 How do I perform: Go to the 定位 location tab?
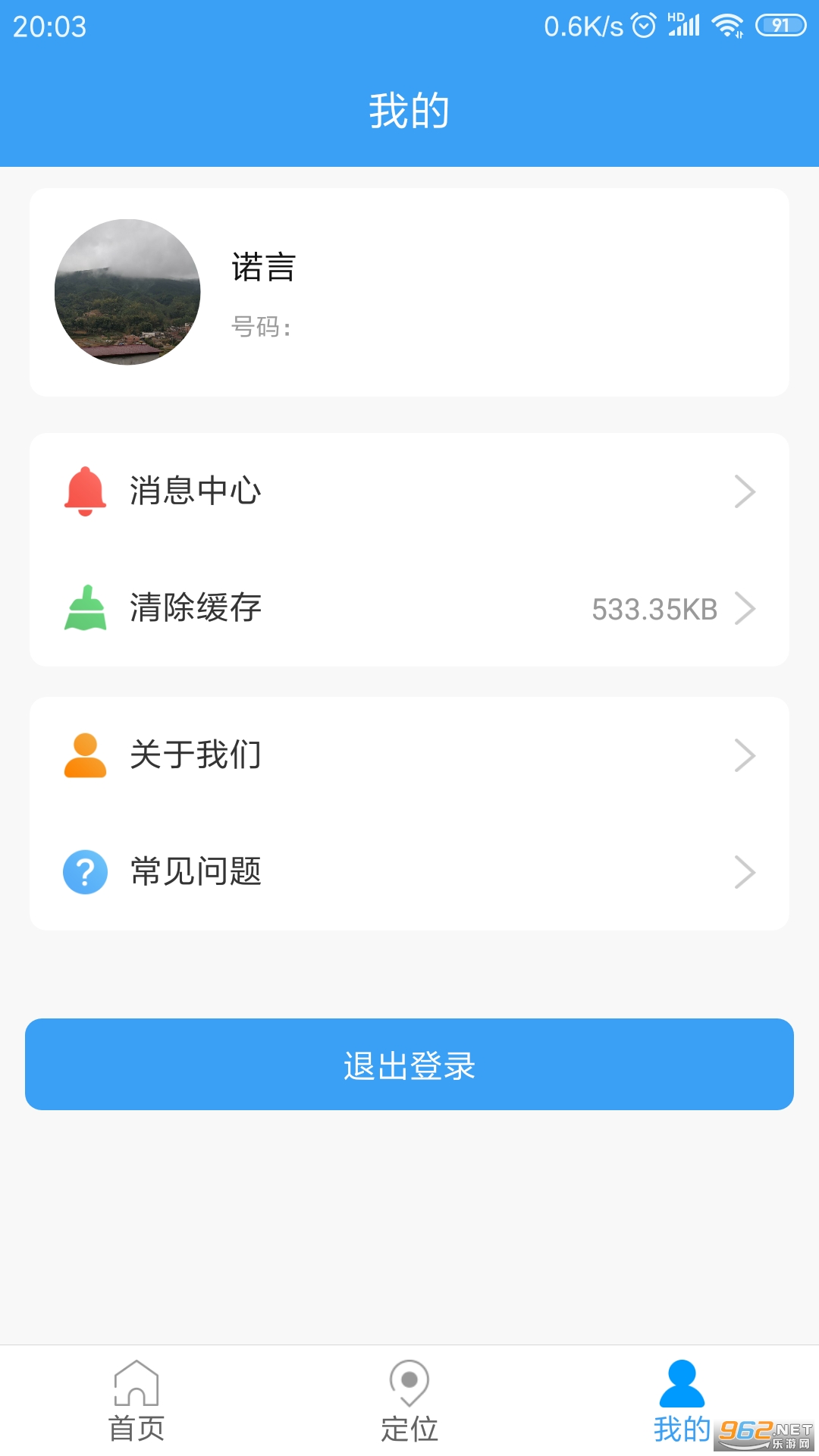click(409, 1401)
